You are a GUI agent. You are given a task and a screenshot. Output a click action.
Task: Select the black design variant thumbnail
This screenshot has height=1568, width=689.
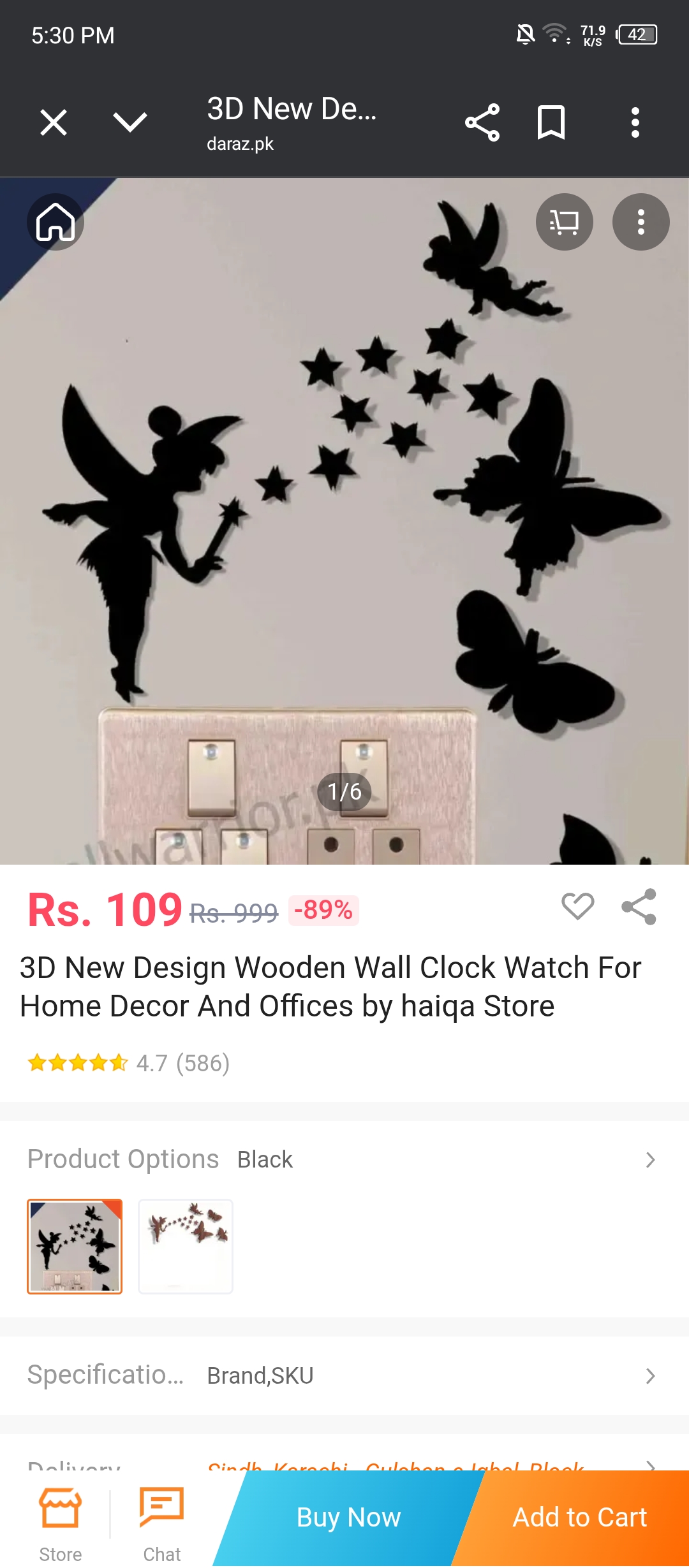coord(75,1246)
